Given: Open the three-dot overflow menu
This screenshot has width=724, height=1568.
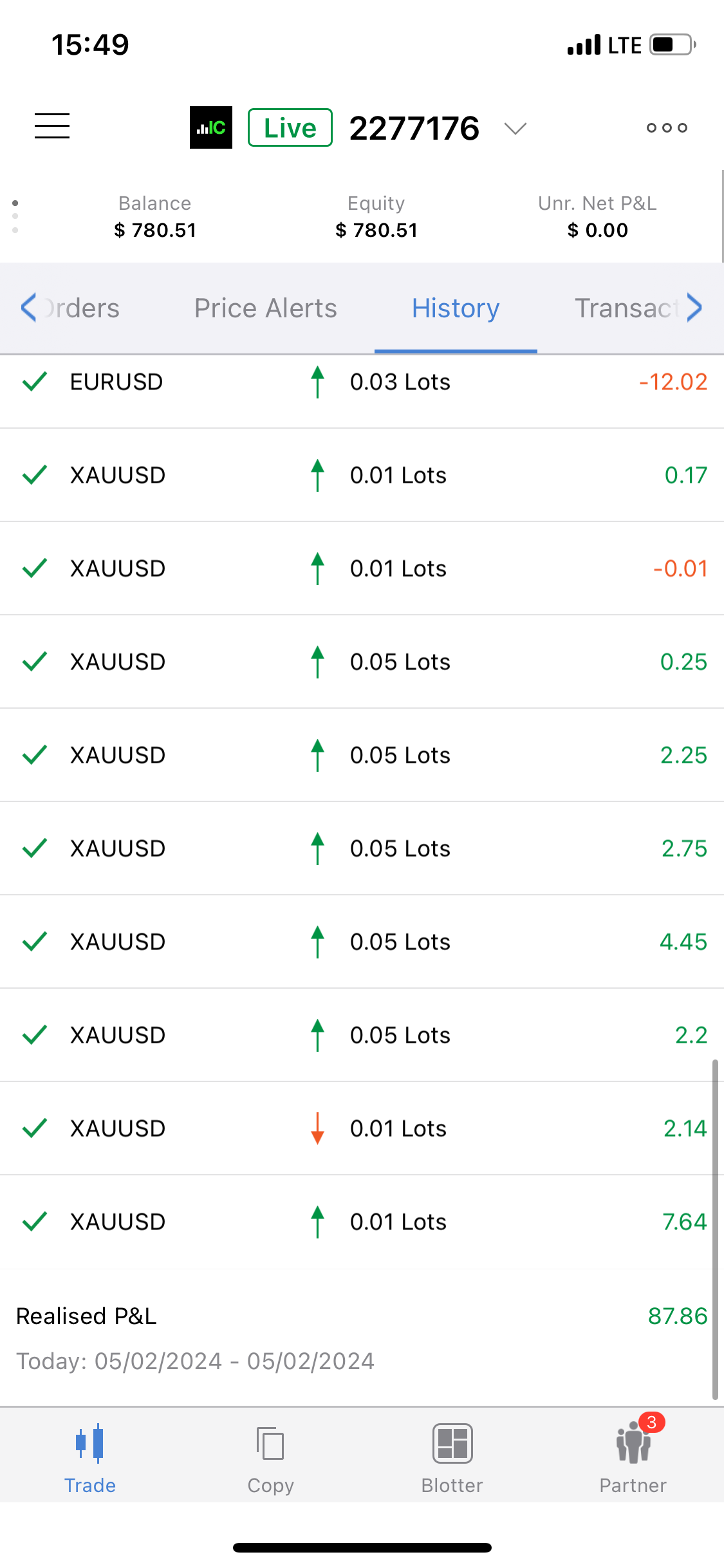Looking at the screenshot, I should tap(667, 127).
